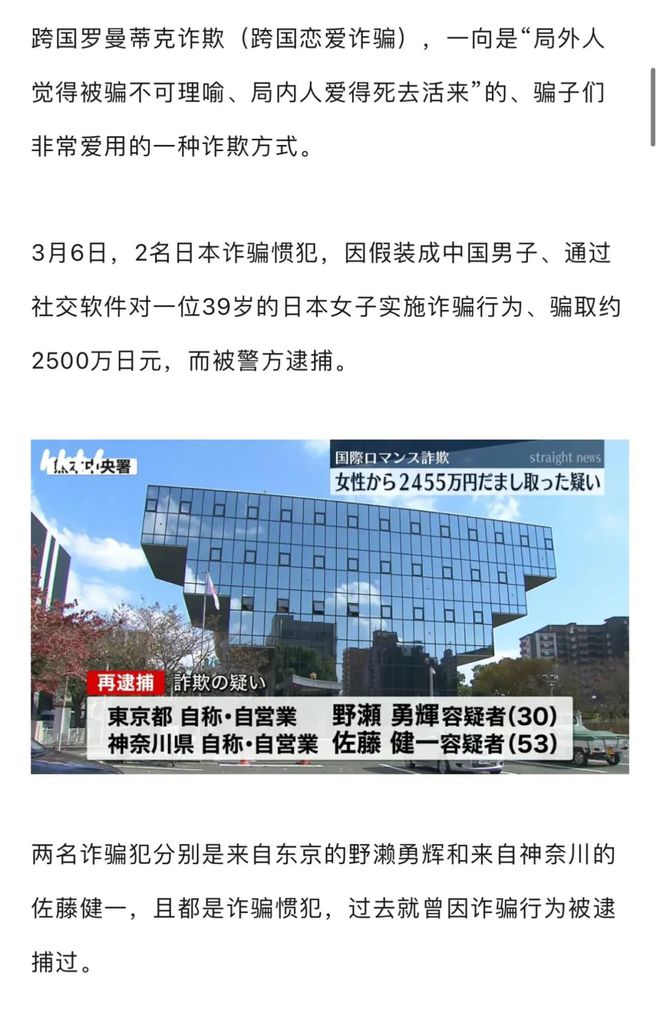The width and height of the screenshot is (660, 1022).
Task: Open the news image of the police building
Action: tap(329, 606)
